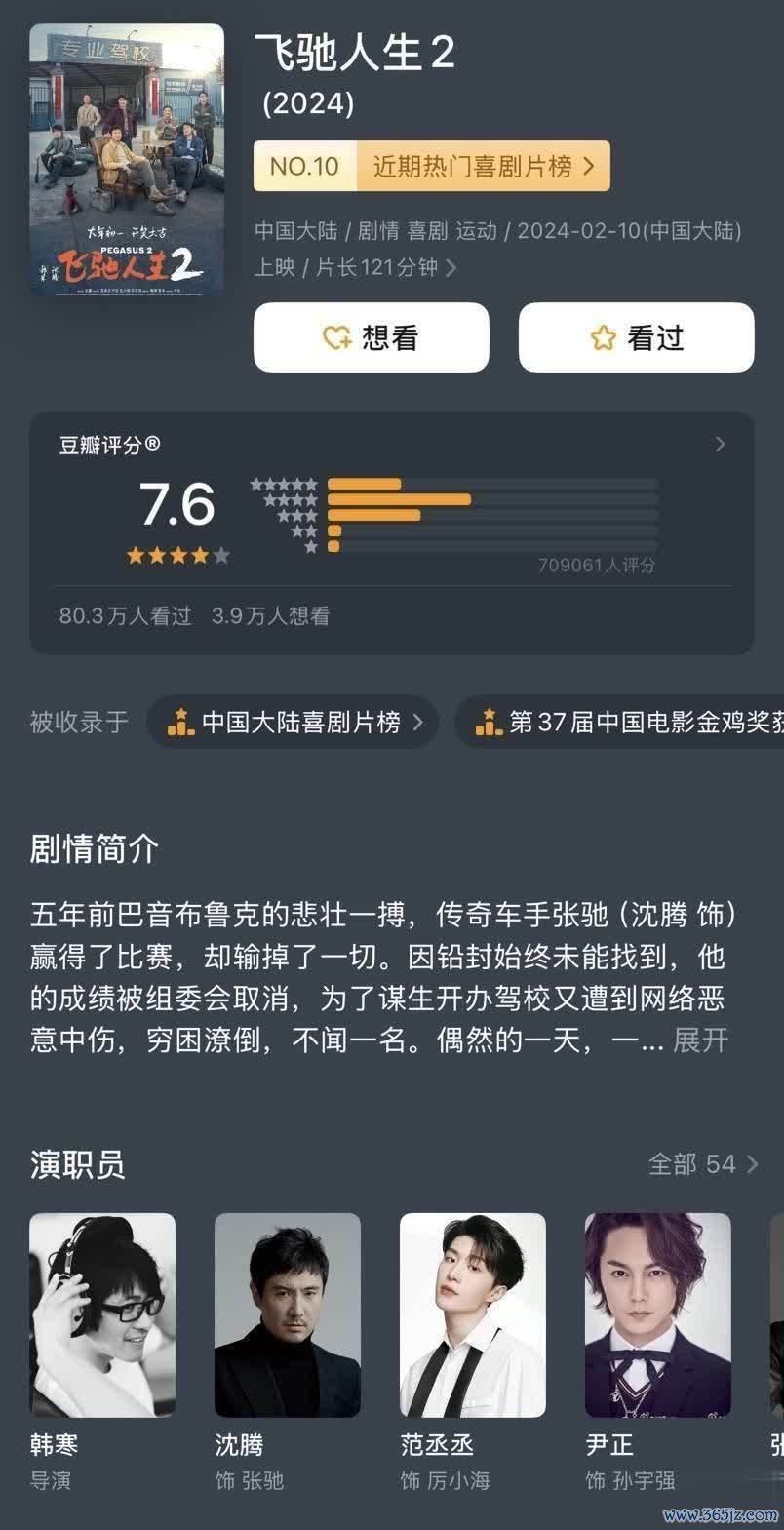Open actor 范丞丞's profile card

473,1314
